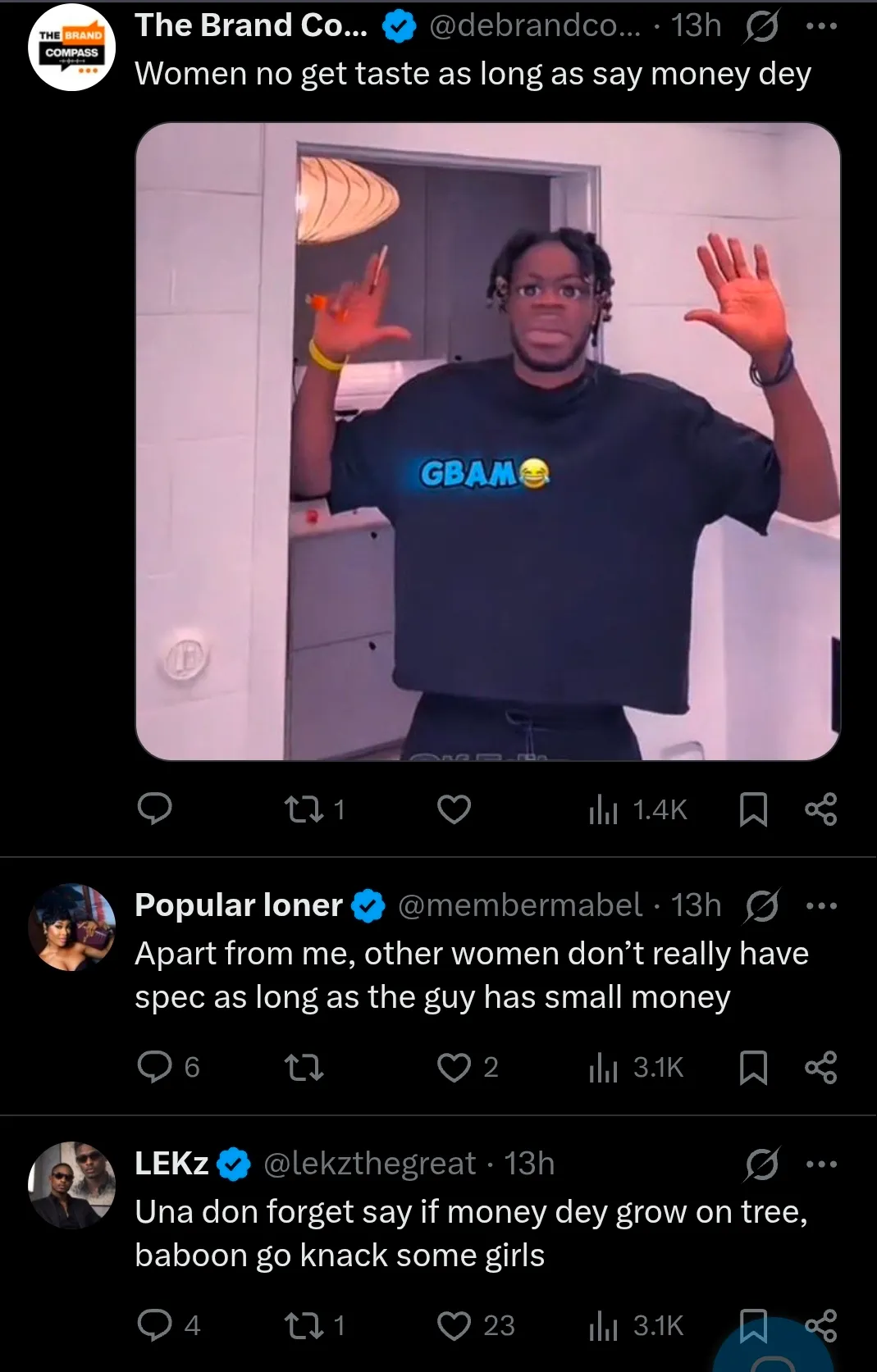Open The Brand Compass profile picture
The height and width of the screenshot is (1372, 877).
click(x=72, y=48)
